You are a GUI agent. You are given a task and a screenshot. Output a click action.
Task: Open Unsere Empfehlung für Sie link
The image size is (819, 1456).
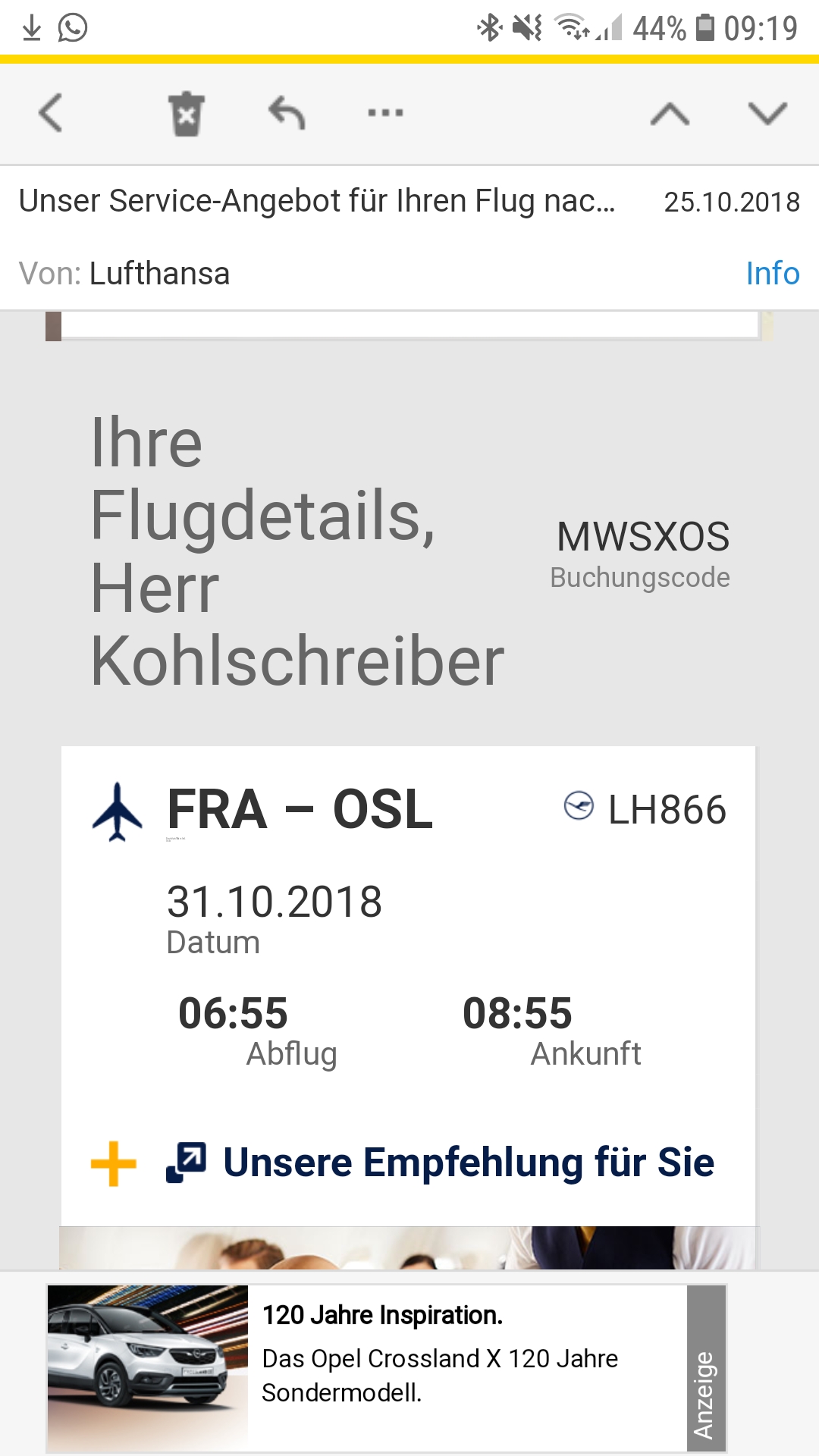(468, 1163)
